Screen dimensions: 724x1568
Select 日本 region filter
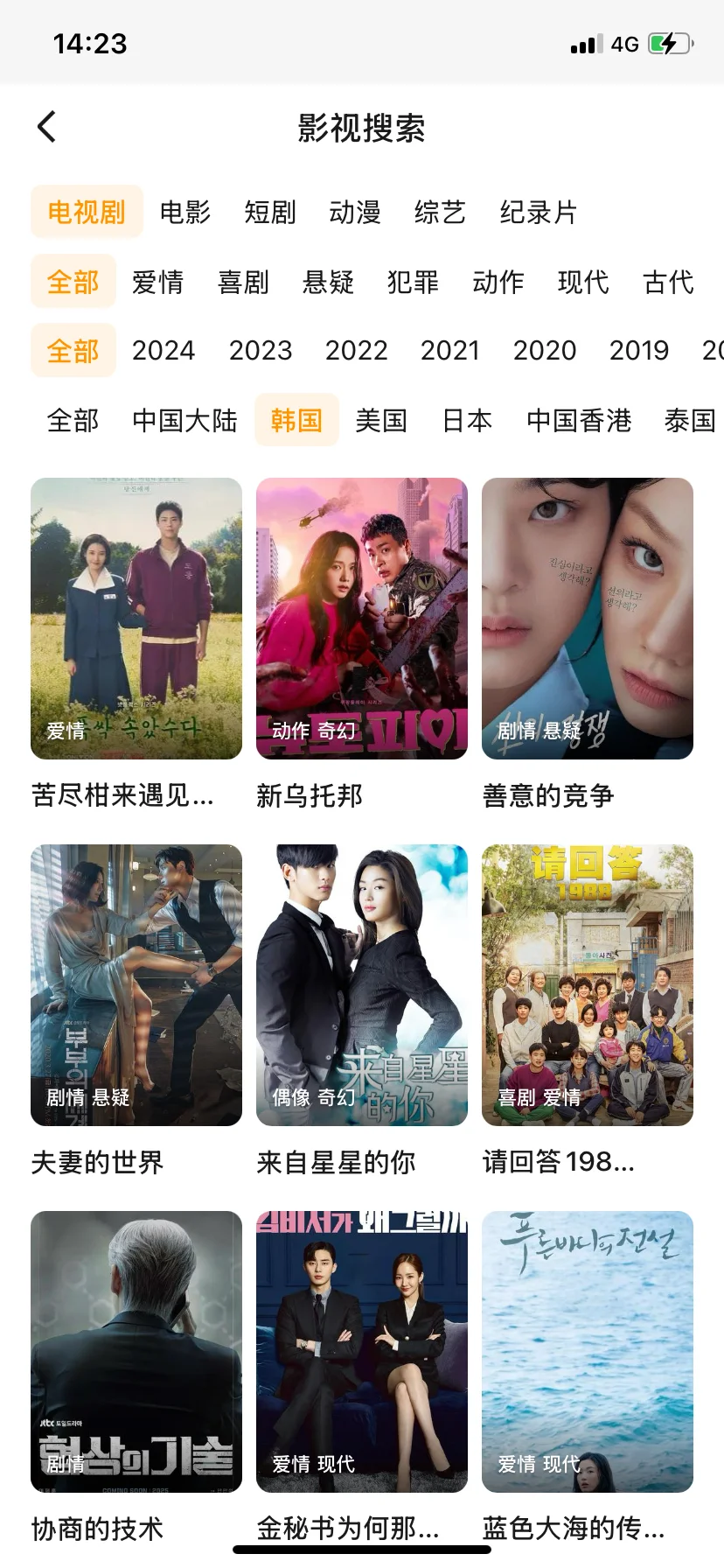pos(467,421)
